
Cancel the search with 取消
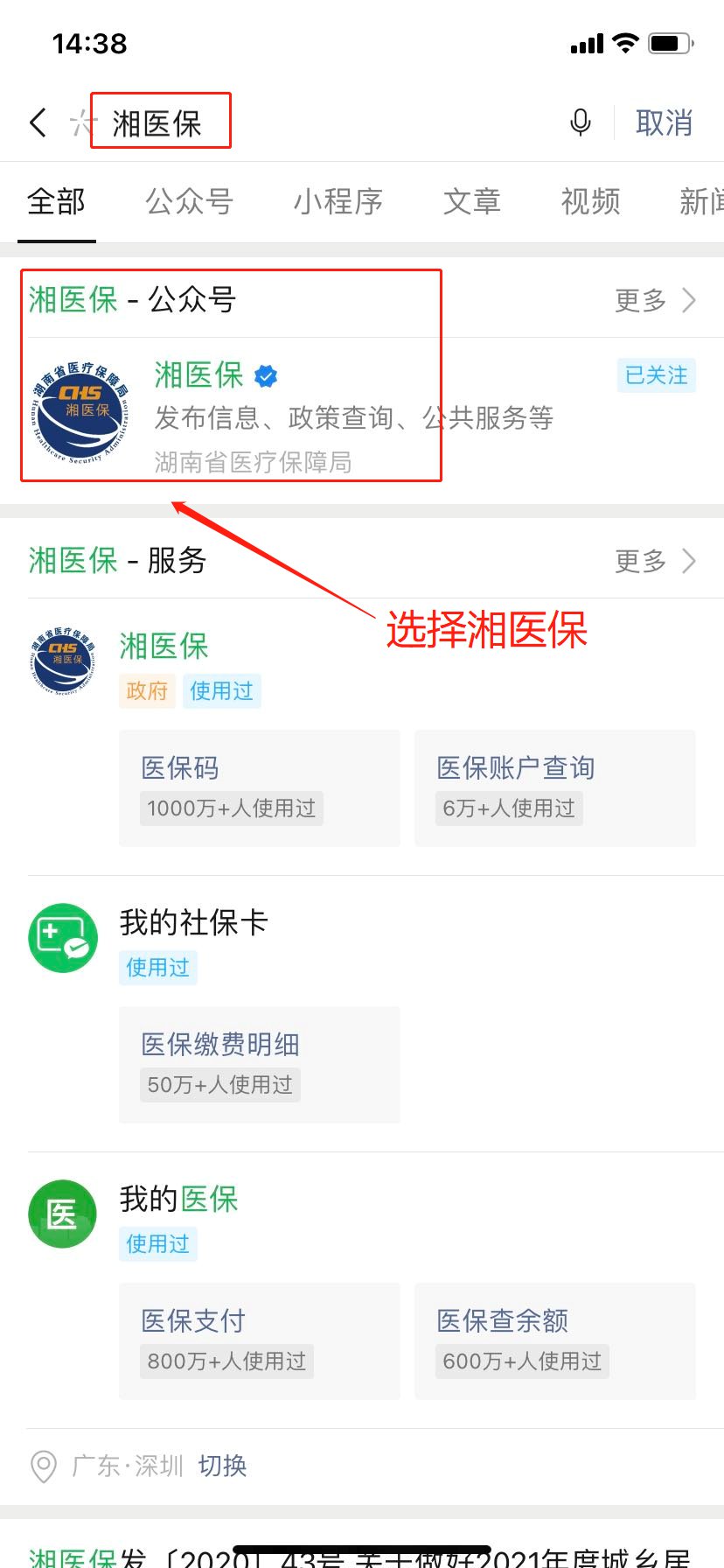click(664, 122)
